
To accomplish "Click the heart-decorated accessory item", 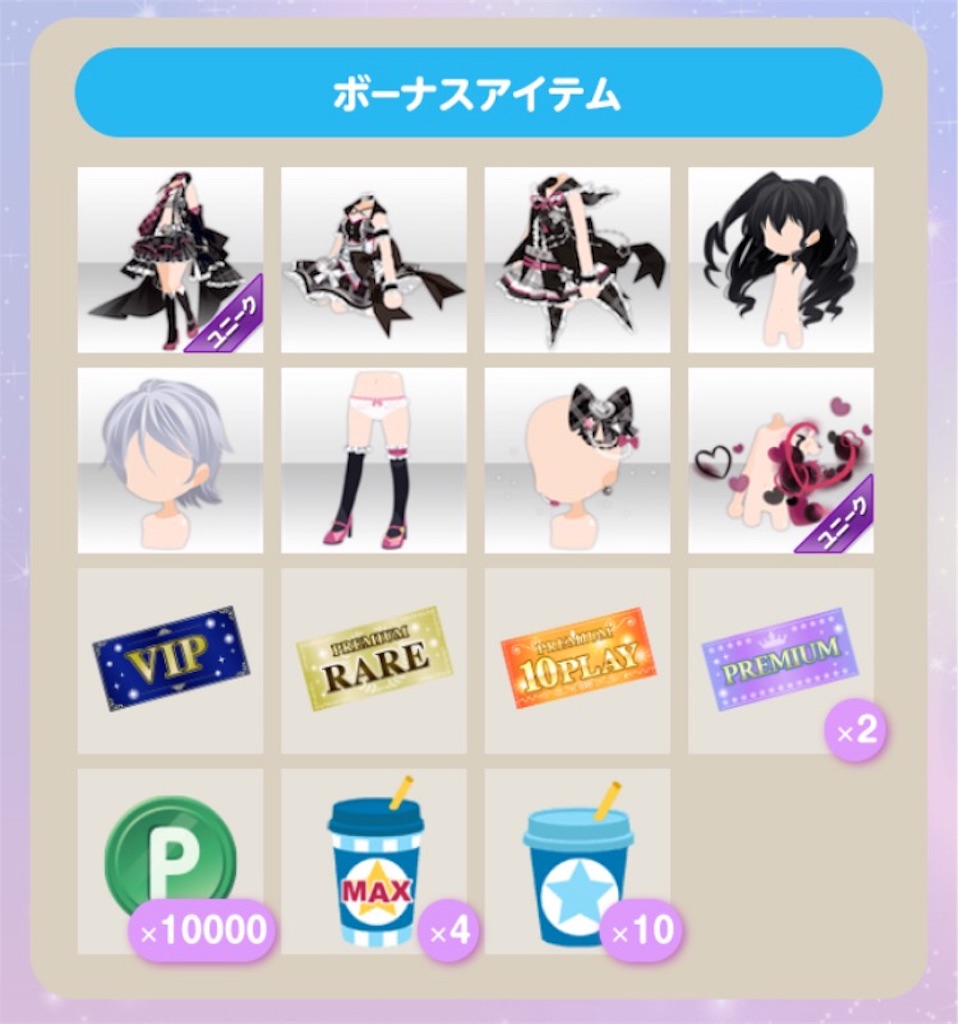I will click(x=780, y=460).
